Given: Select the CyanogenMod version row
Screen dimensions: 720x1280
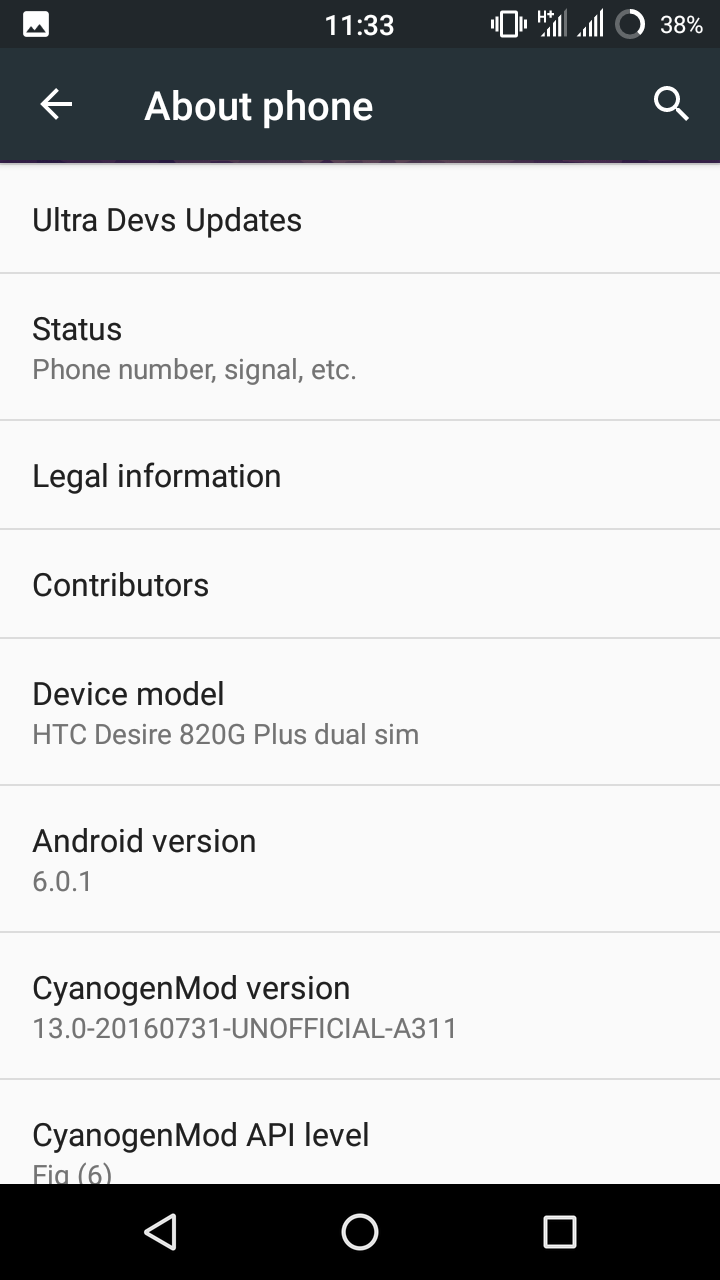Looking at the screenshot, I should tap(360, 1006).
